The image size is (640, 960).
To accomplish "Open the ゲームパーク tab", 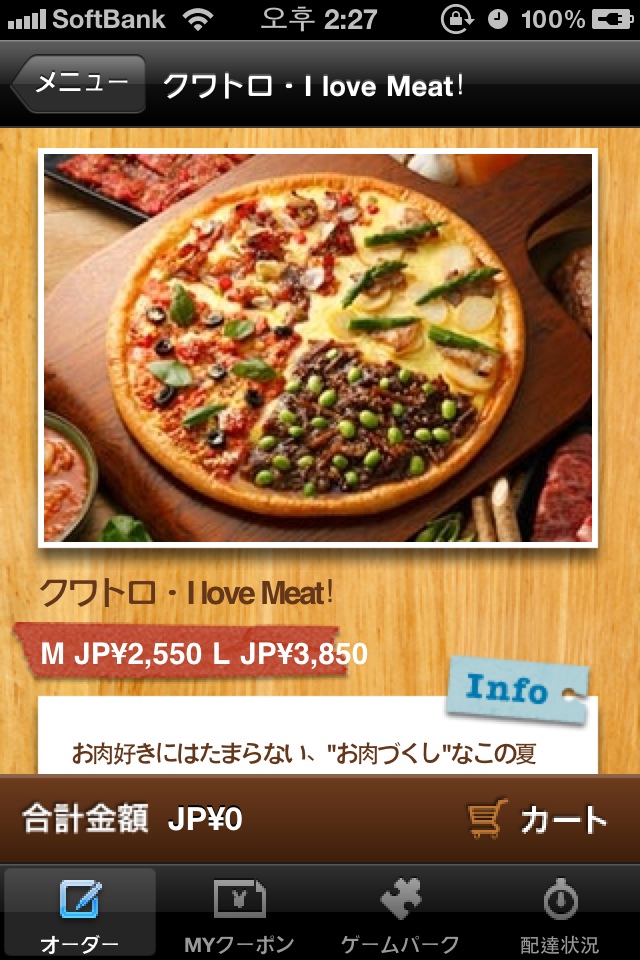I will click(400, 913).
